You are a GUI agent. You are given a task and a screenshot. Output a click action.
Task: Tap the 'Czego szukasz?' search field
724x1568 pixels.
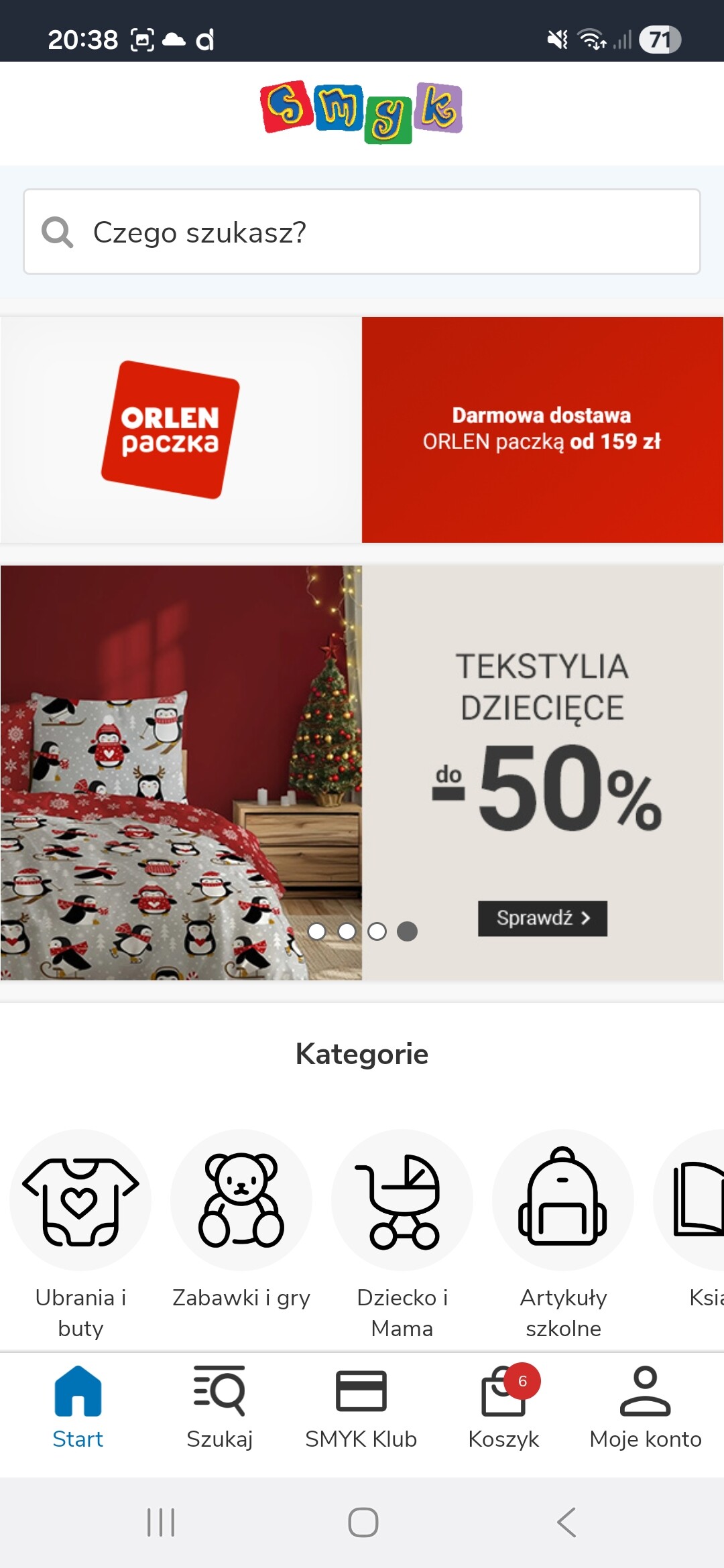362,232
